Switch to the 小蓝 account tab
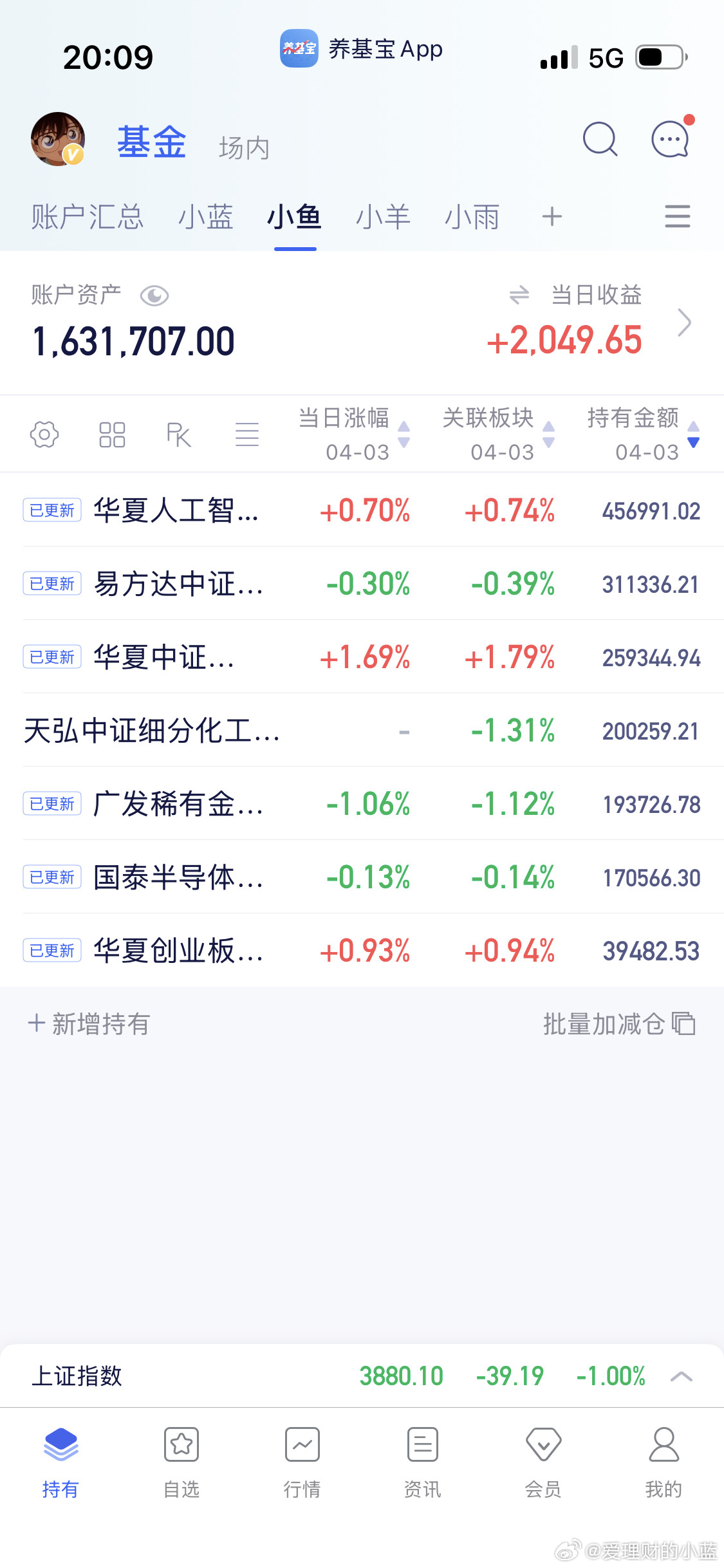 pyautogui.click(x=205, y=218)
